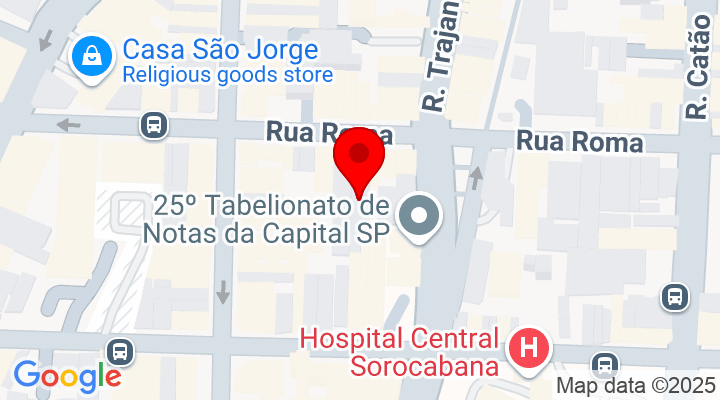Open Casa São Jorge store marker
The image size is (720, 400).
tap(92, 58)
